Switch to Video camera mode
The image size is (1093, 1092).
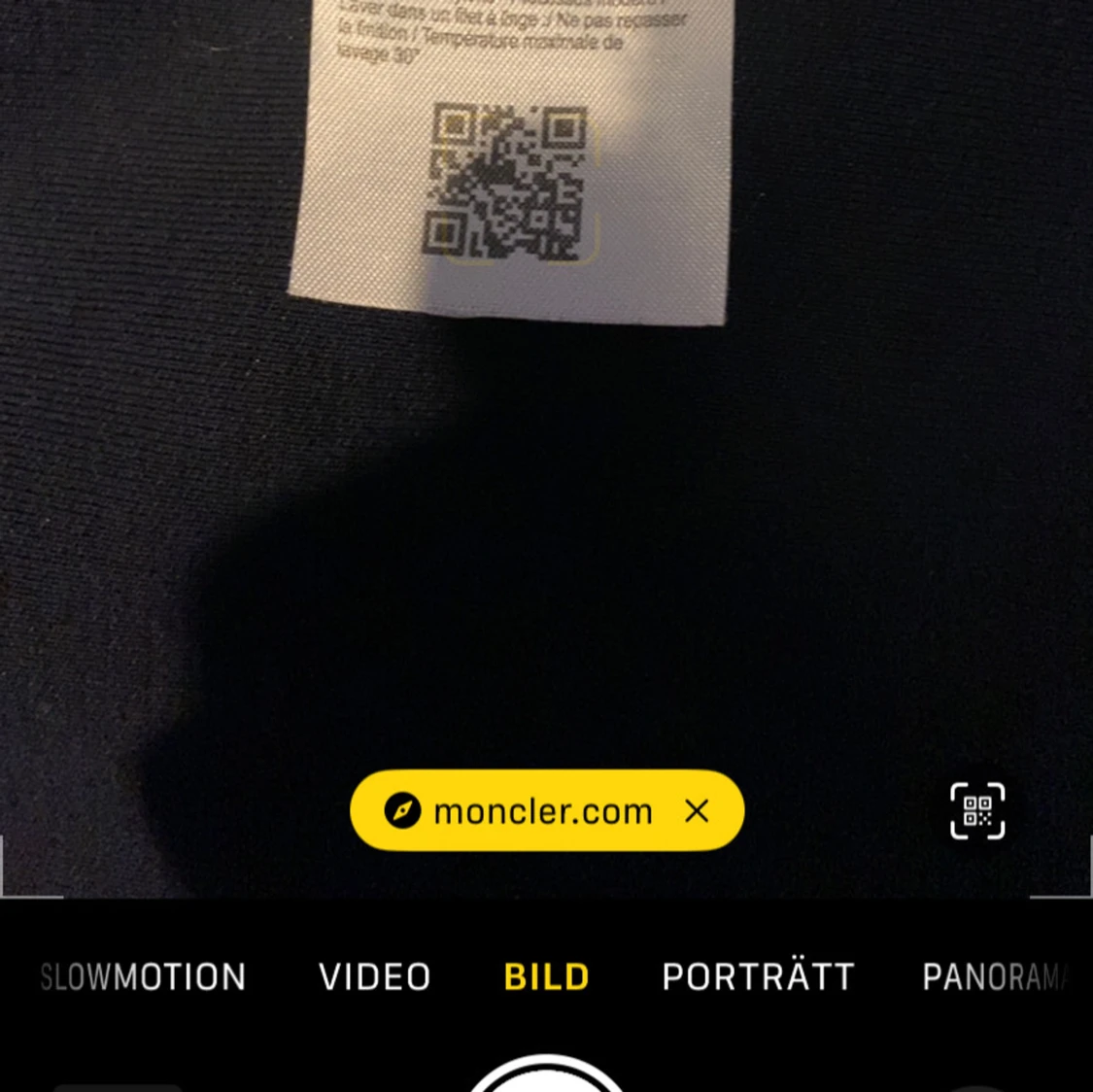375,976
